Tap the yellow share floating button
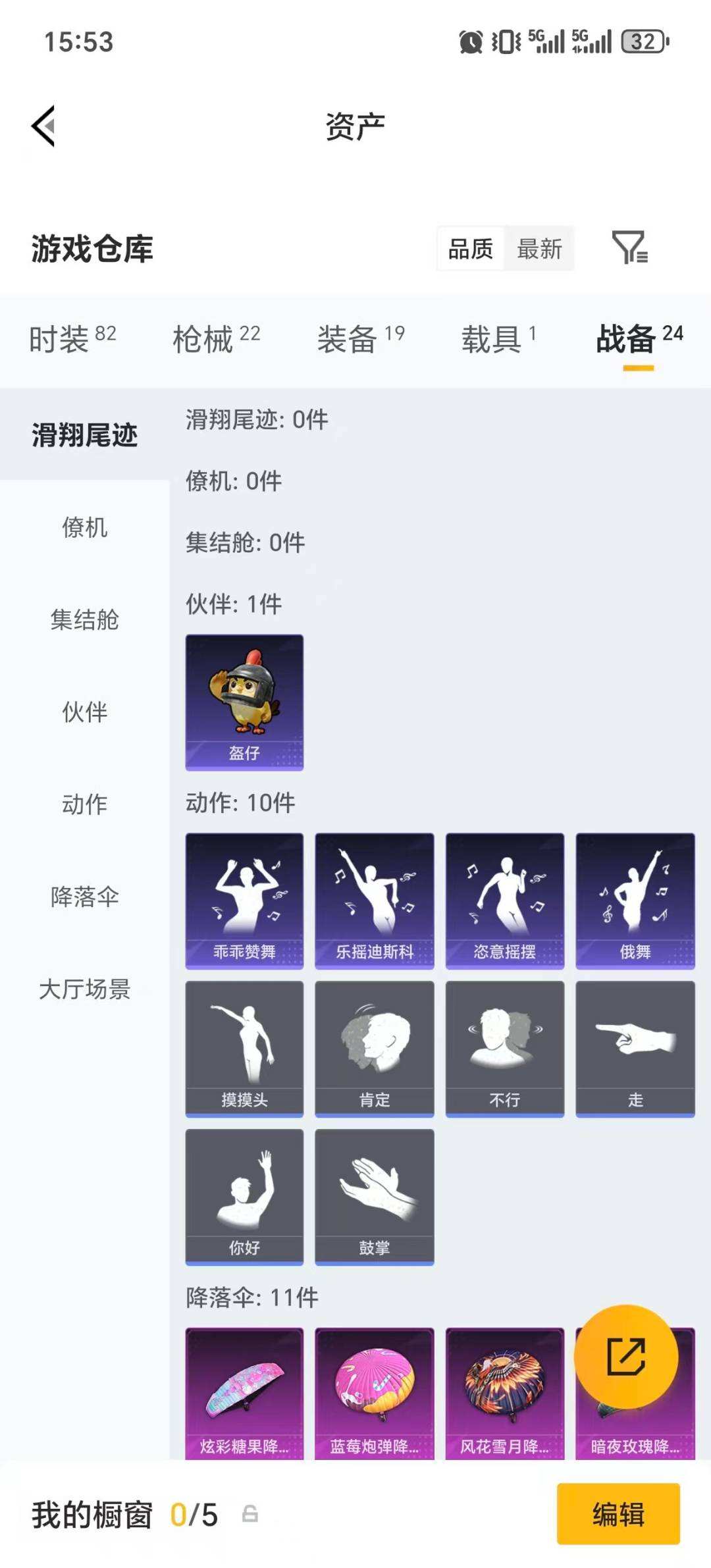 [625, 1357]
